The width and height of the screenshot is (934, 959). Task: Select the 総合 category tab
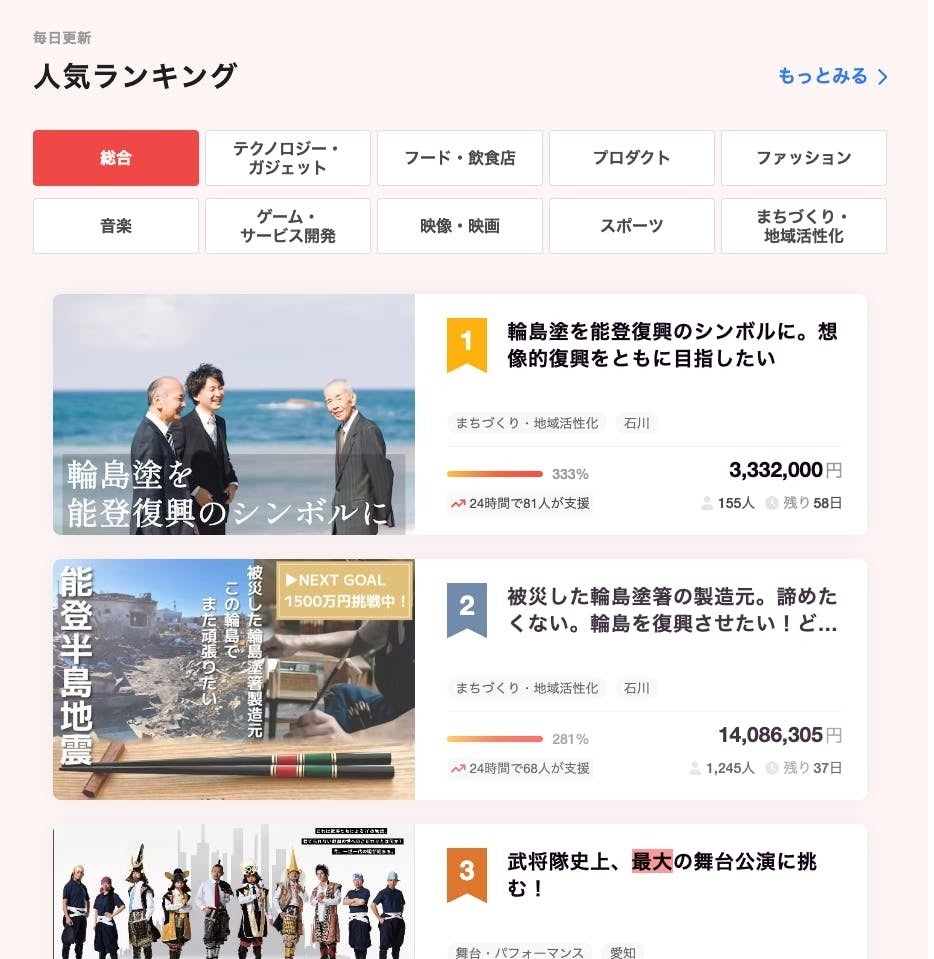coord(116,158)
